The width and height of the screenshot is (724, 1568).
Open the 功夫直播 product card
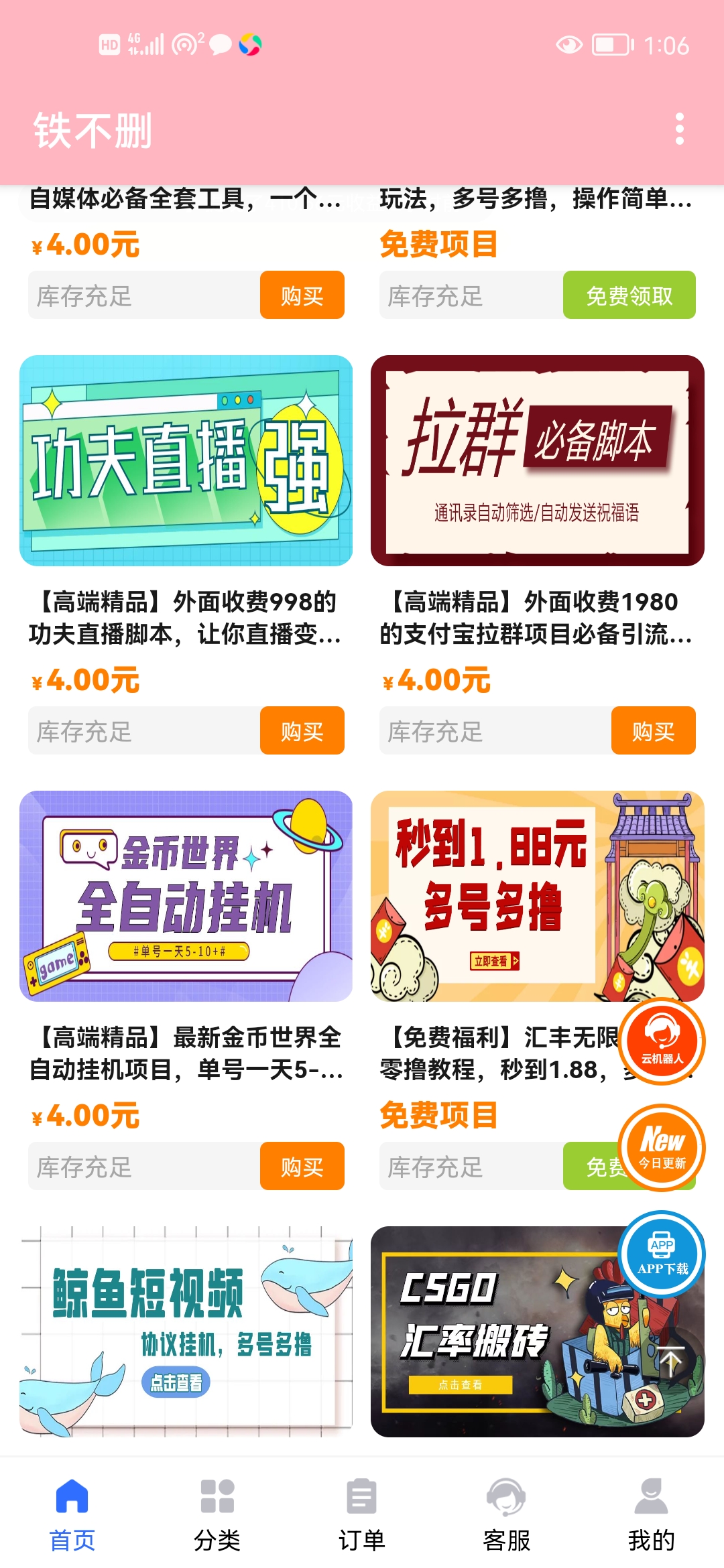point(186,461)
